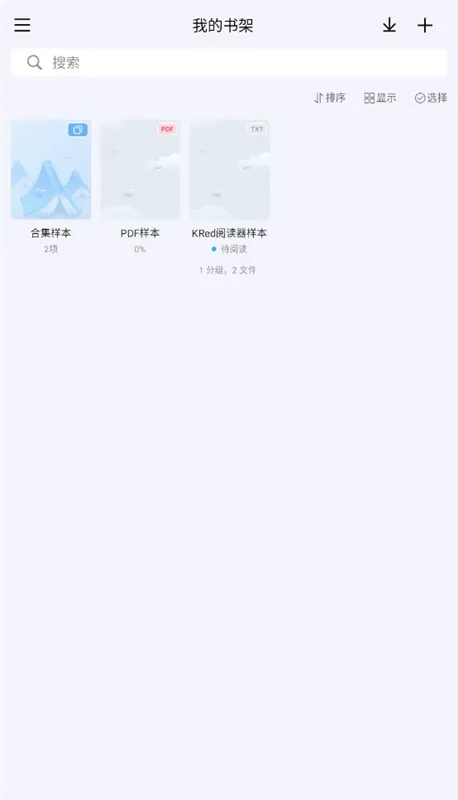Tap the 搜索 search field
The image size is (458, 800).
pyautogui.click(x=229, y=63)
